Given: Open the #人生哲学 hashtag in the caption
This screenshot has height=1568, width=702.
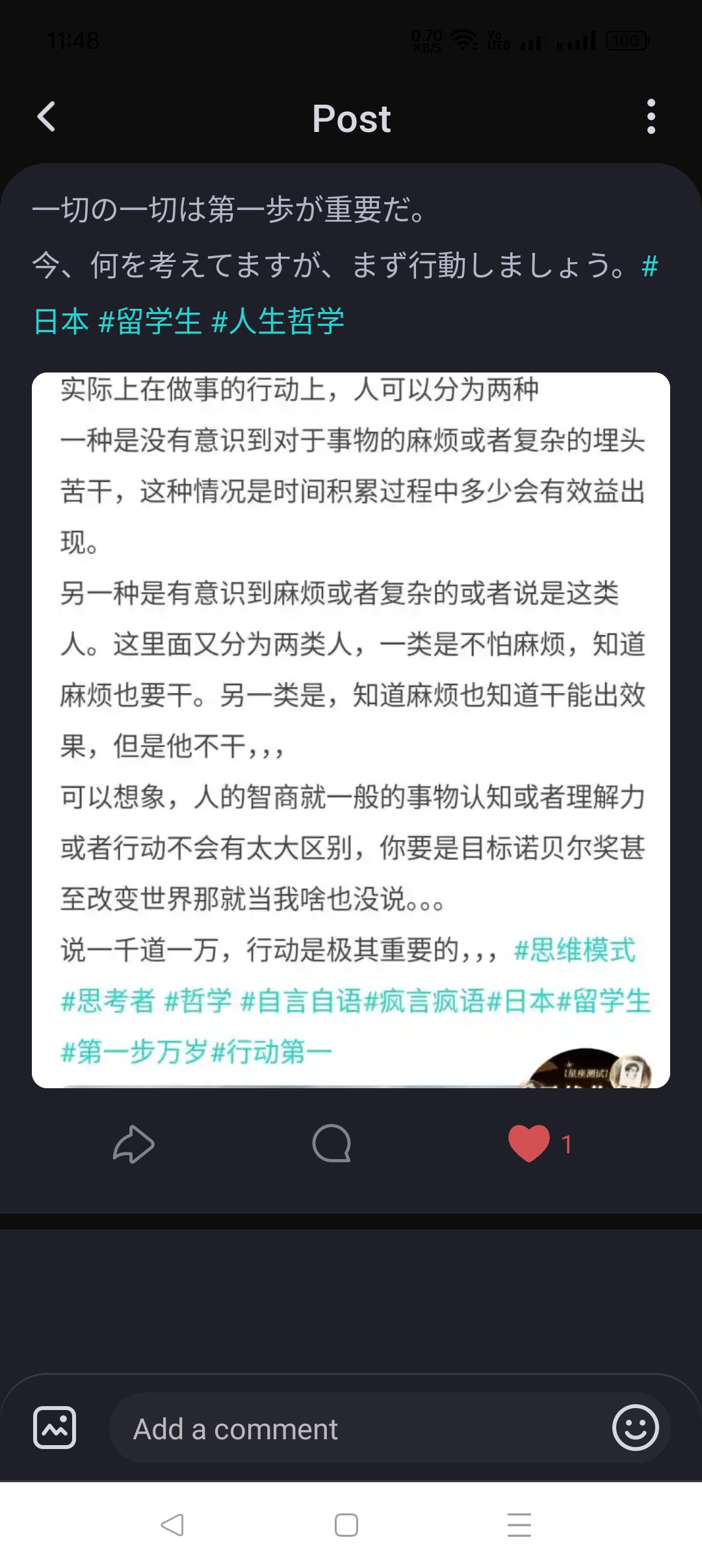Looking at the screenshot, I should coord(278,321).
